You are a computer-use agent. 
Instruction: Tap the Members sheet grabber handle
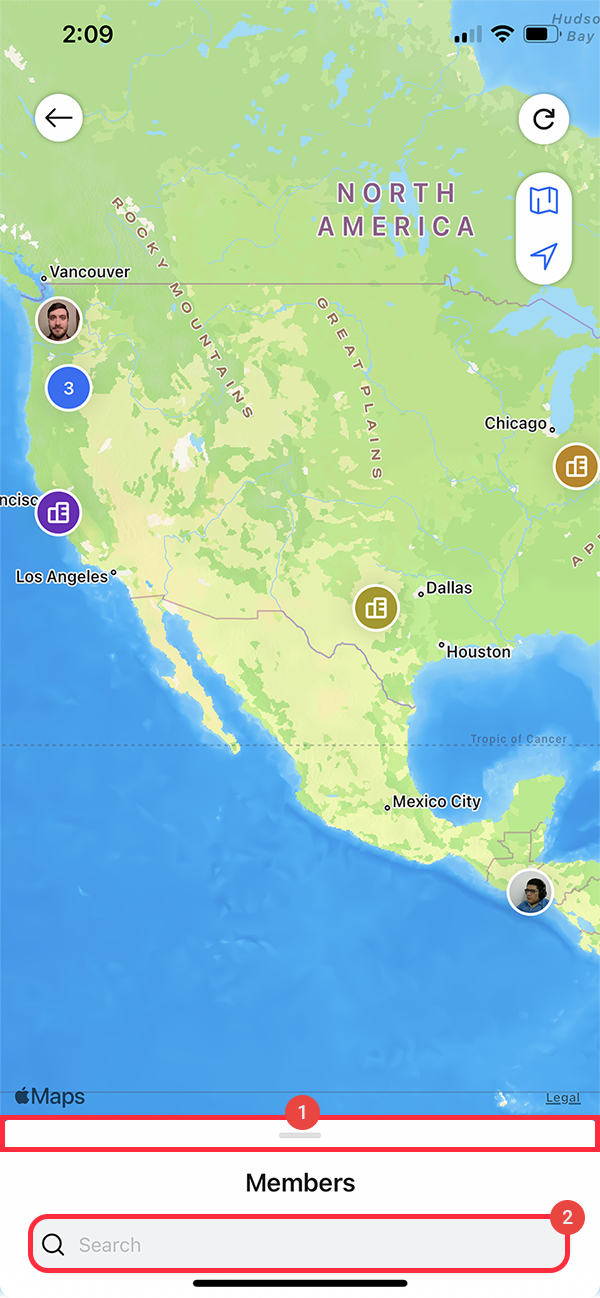pos(300,1135)
